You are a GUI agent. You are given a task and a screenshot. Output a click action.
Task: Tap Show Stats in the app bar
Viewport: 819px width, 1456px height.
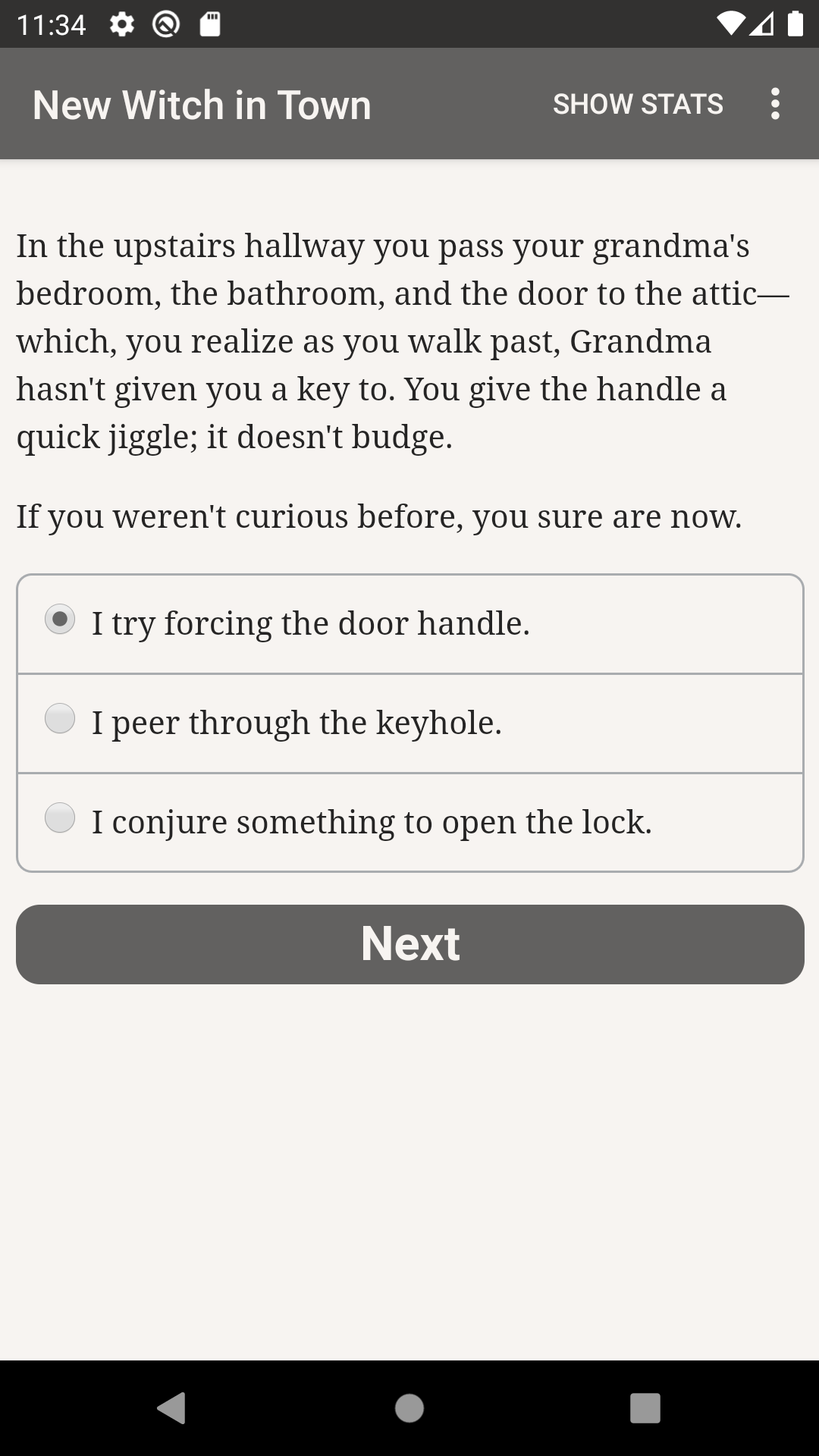638,104
